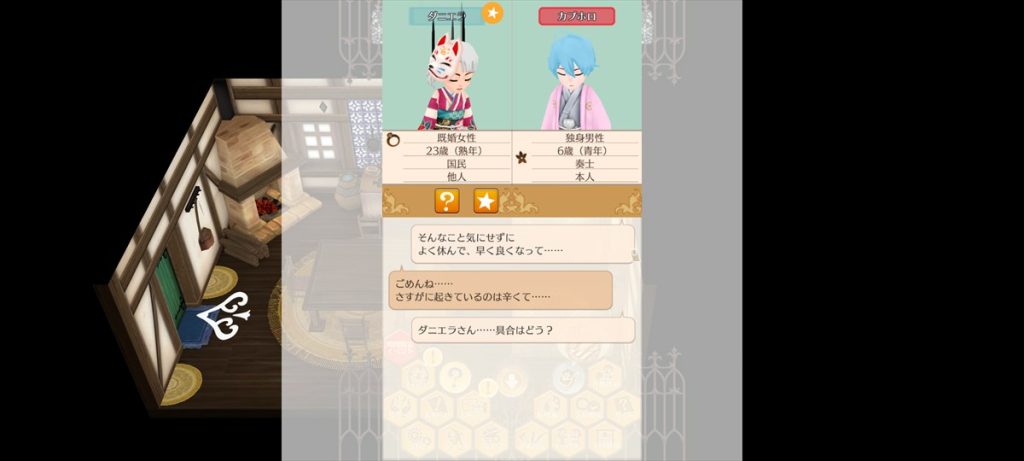
Task: Tap the orange question mark help button
Action: tap(446, 201)
